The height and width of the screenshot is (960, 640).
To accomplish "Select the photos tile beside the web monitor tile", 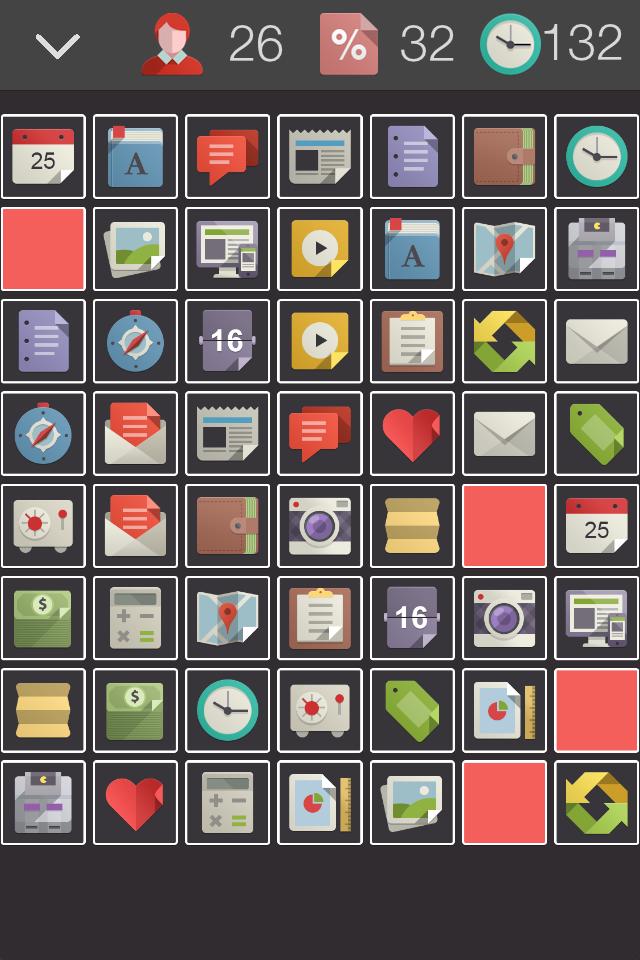I will click(x=135, y=249).
